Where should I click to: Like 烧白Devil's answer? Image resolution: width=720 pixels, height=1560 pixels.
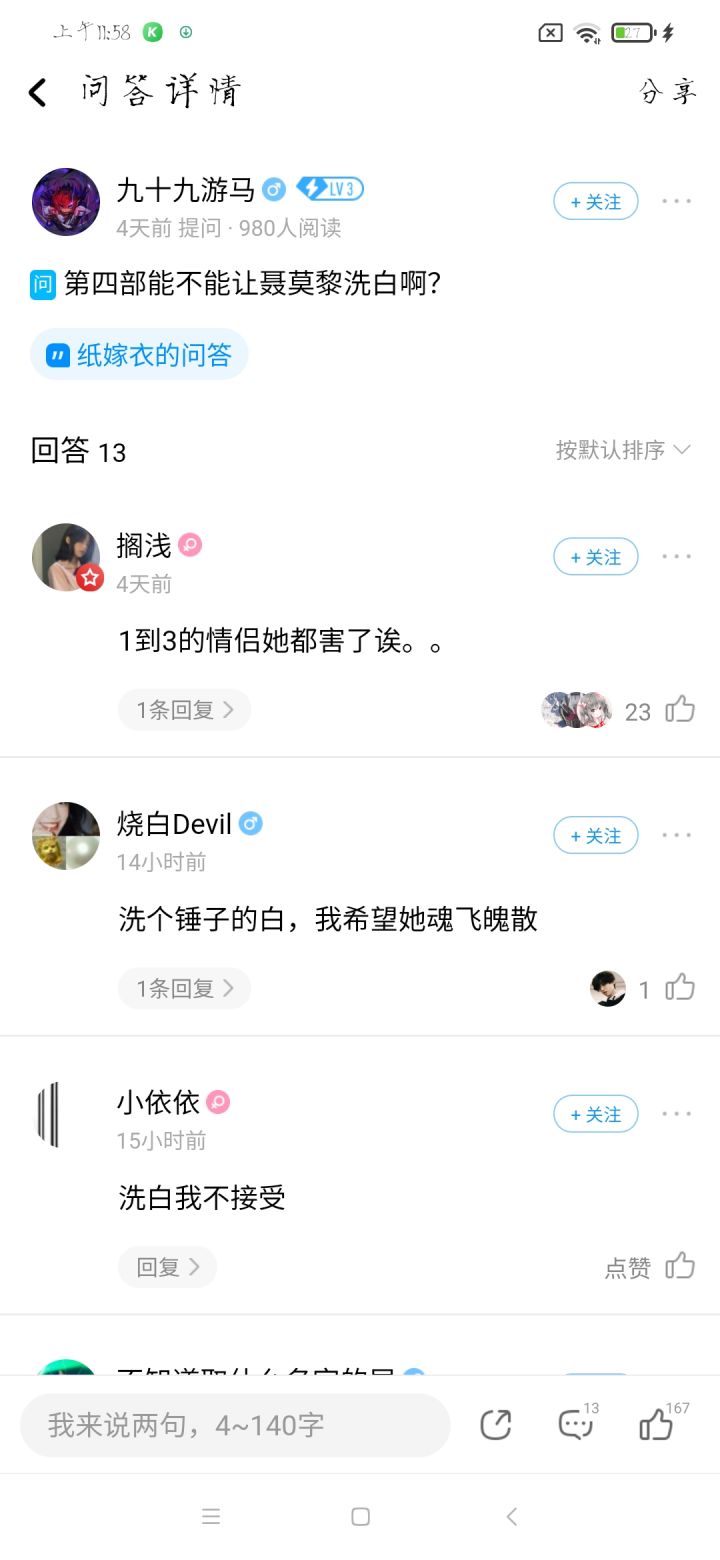680,988
